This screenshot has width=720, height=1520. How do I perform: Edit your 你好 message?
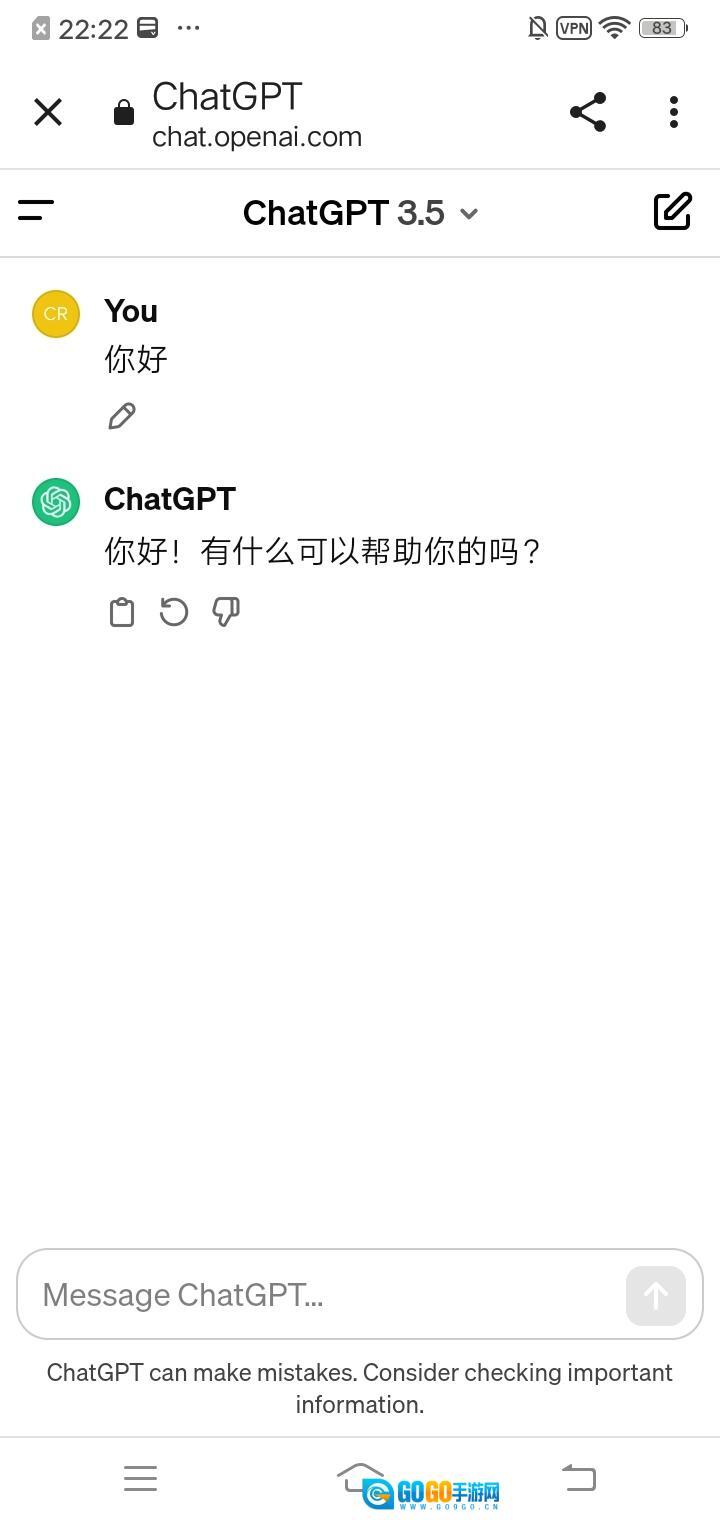click(x=122, y=416)
